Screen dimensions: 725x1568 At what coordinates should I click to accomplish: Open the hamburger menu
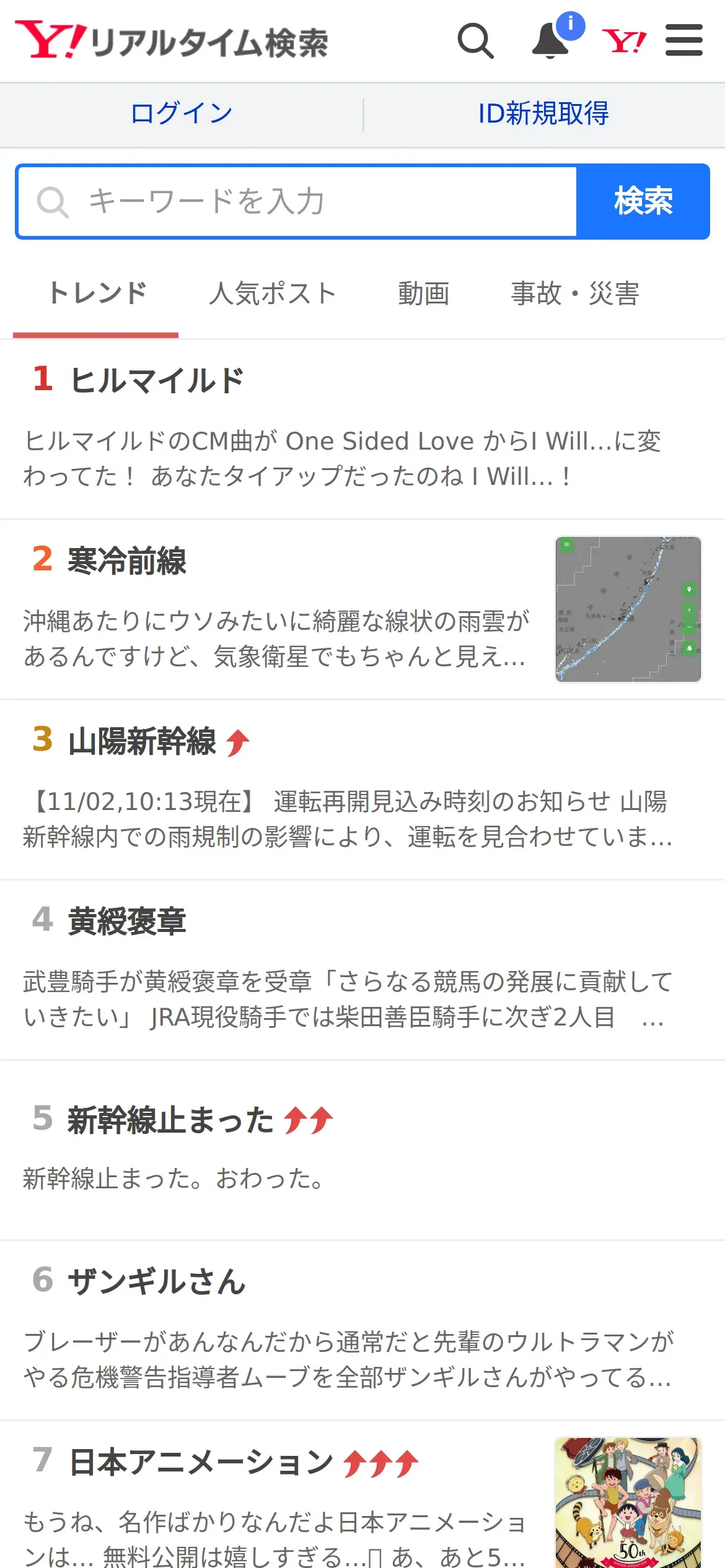[x=684, y=40]
